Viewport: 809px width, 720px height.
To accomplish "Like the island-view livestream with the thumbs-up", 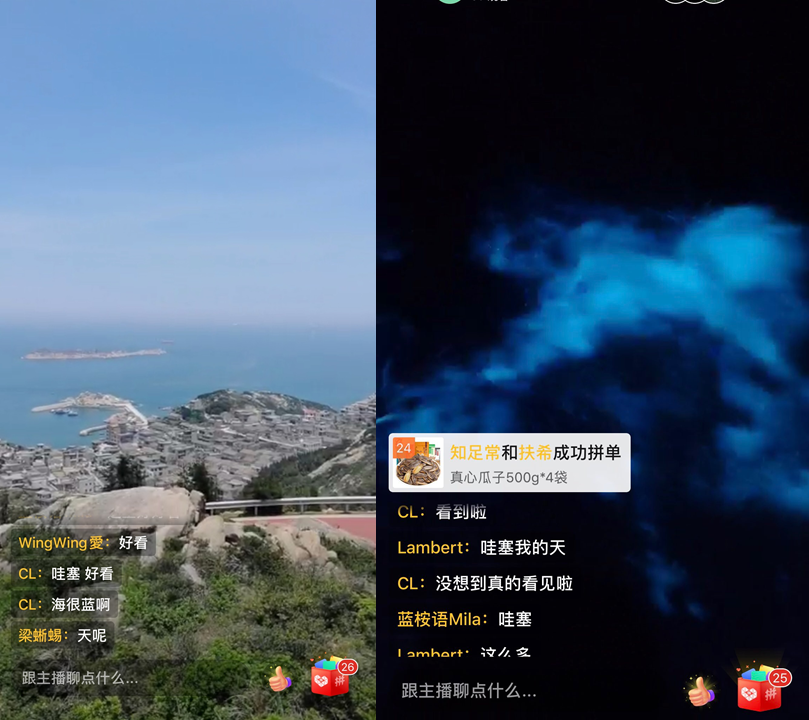I will click(279, 680).
